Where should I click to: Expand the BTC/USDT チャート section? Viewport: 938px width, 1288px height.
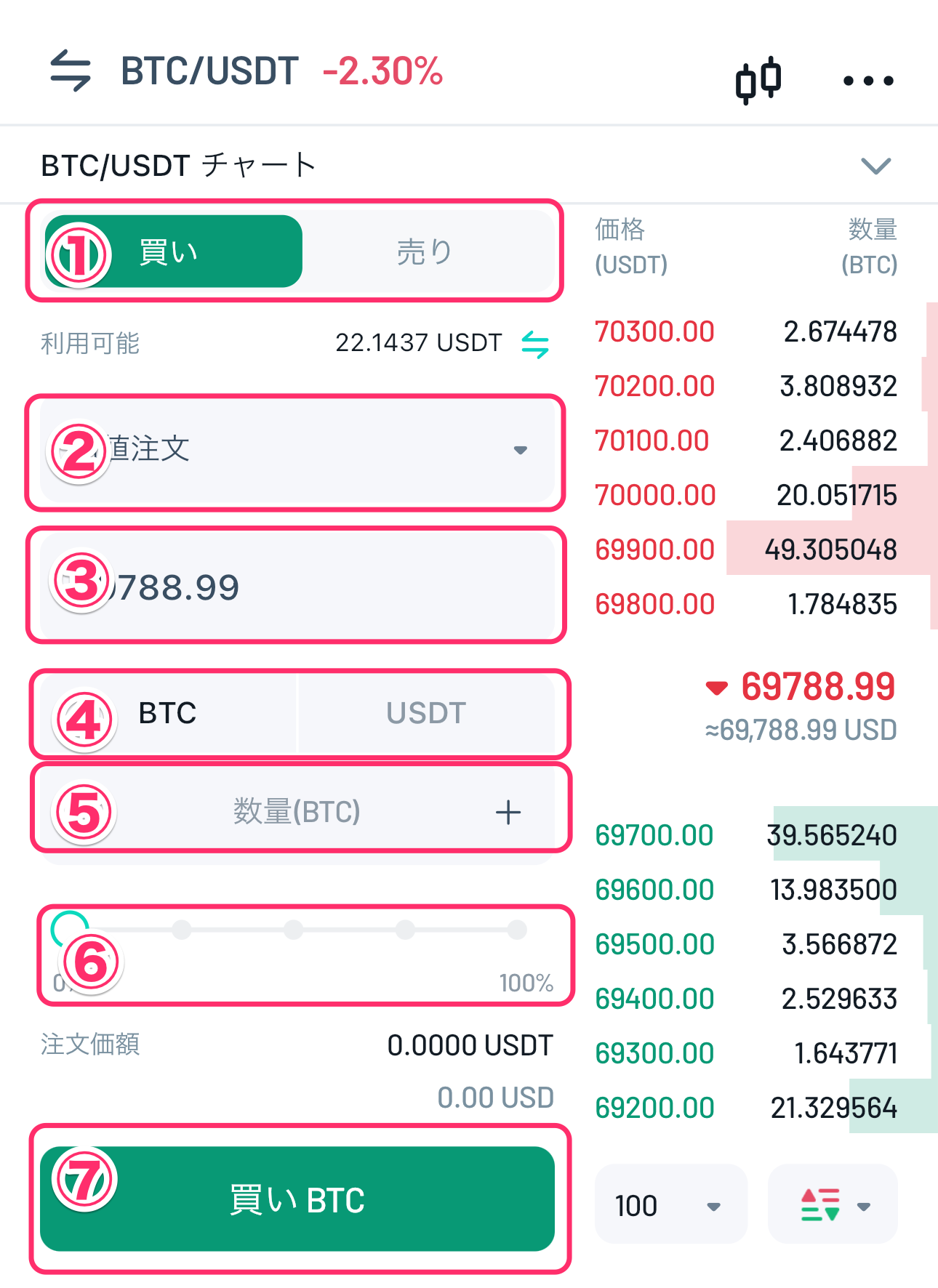875,166
